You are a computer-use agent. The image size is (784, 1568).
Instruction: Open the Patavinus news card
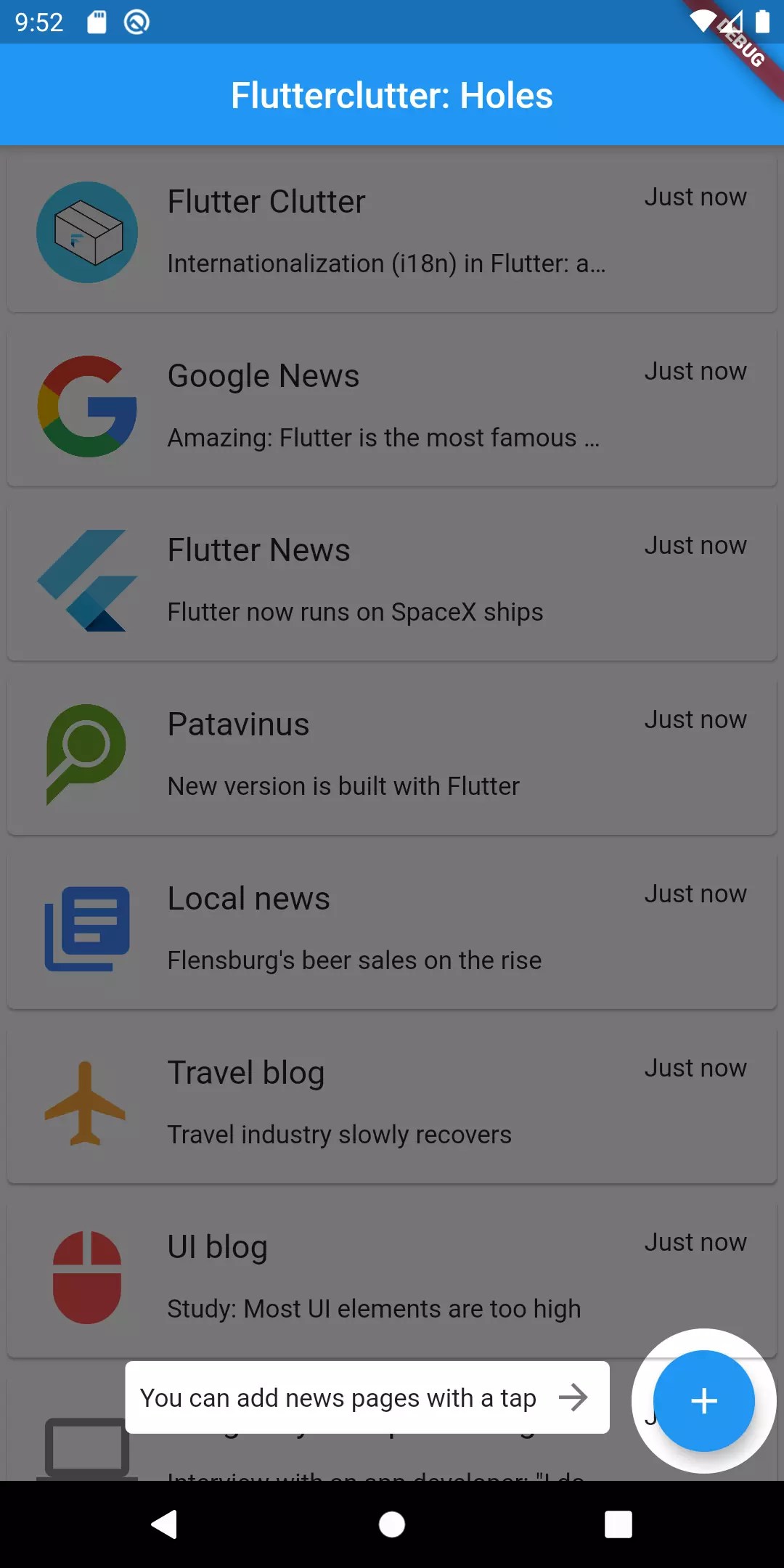(392, 755)
